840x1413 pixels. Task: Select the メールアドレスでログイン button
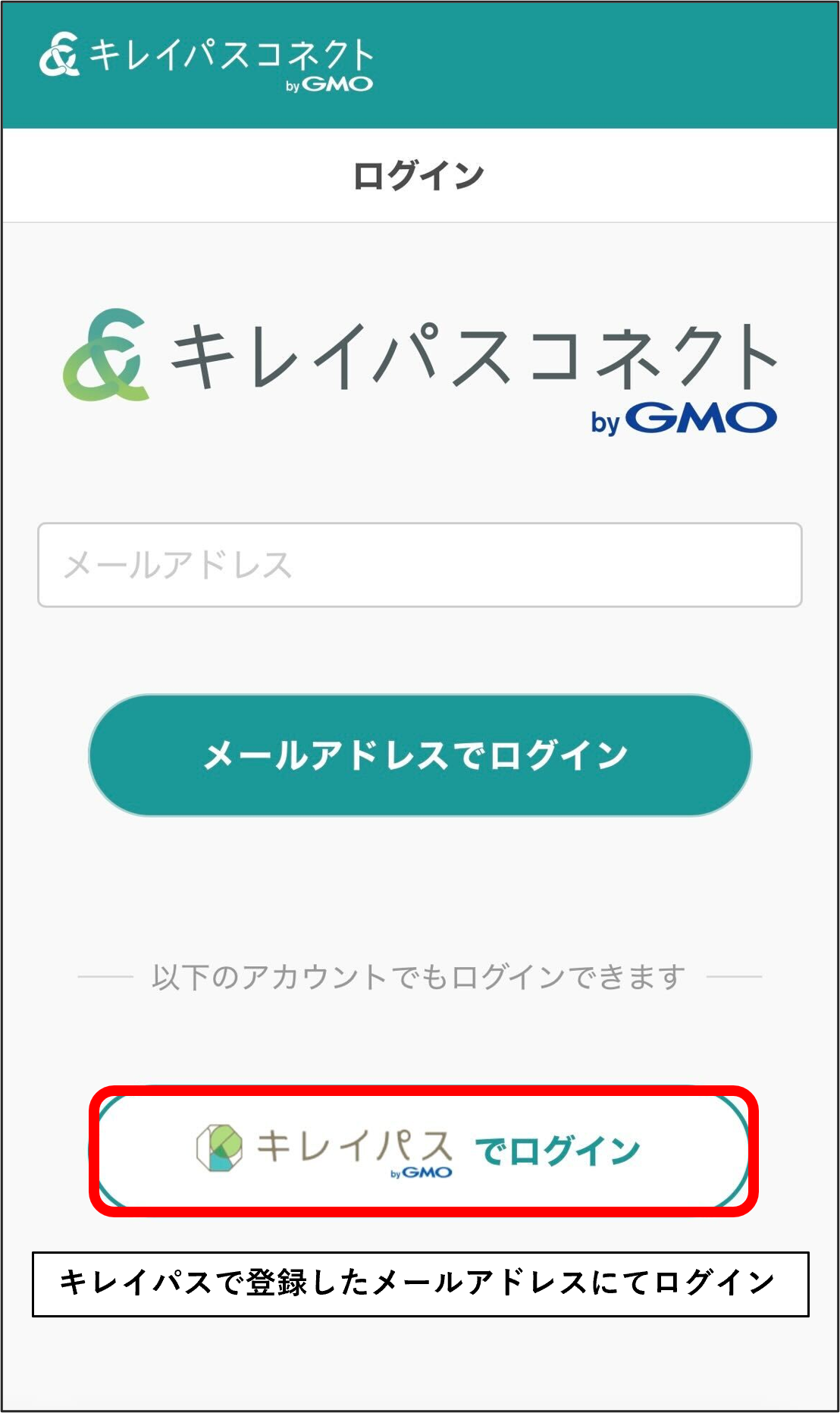click(419, 755)
